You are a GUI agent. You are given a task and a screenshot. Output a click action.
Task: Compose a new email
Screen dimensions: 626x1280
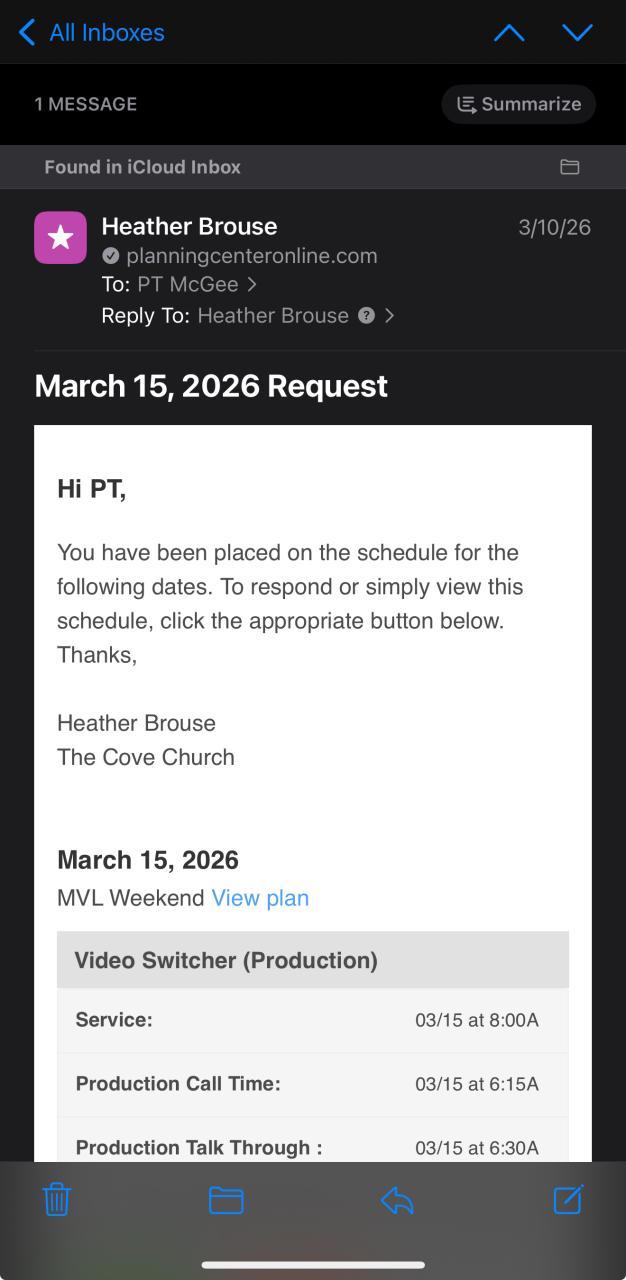[x=568, y=1199]
